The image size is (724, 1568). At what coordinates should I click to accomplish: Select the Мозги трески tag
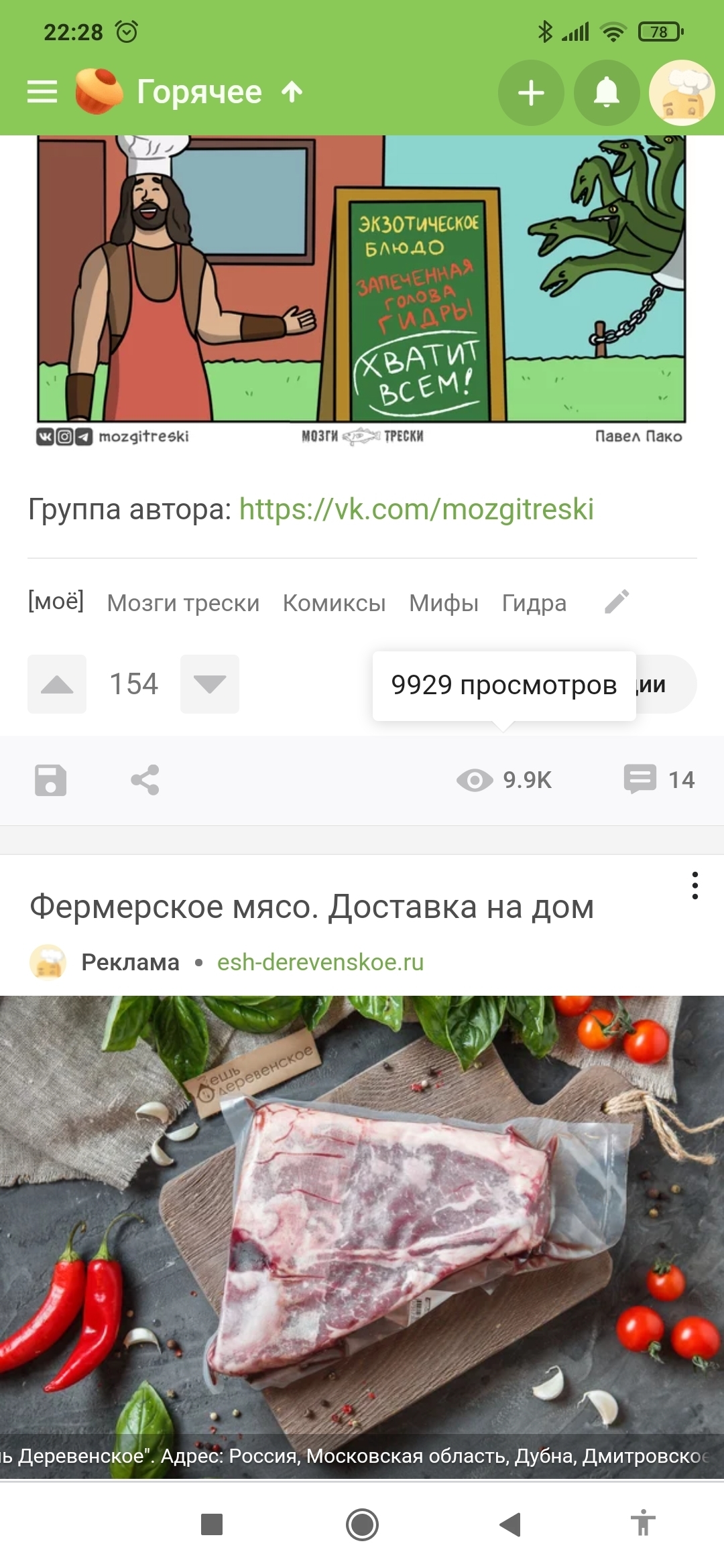[183, 603]
